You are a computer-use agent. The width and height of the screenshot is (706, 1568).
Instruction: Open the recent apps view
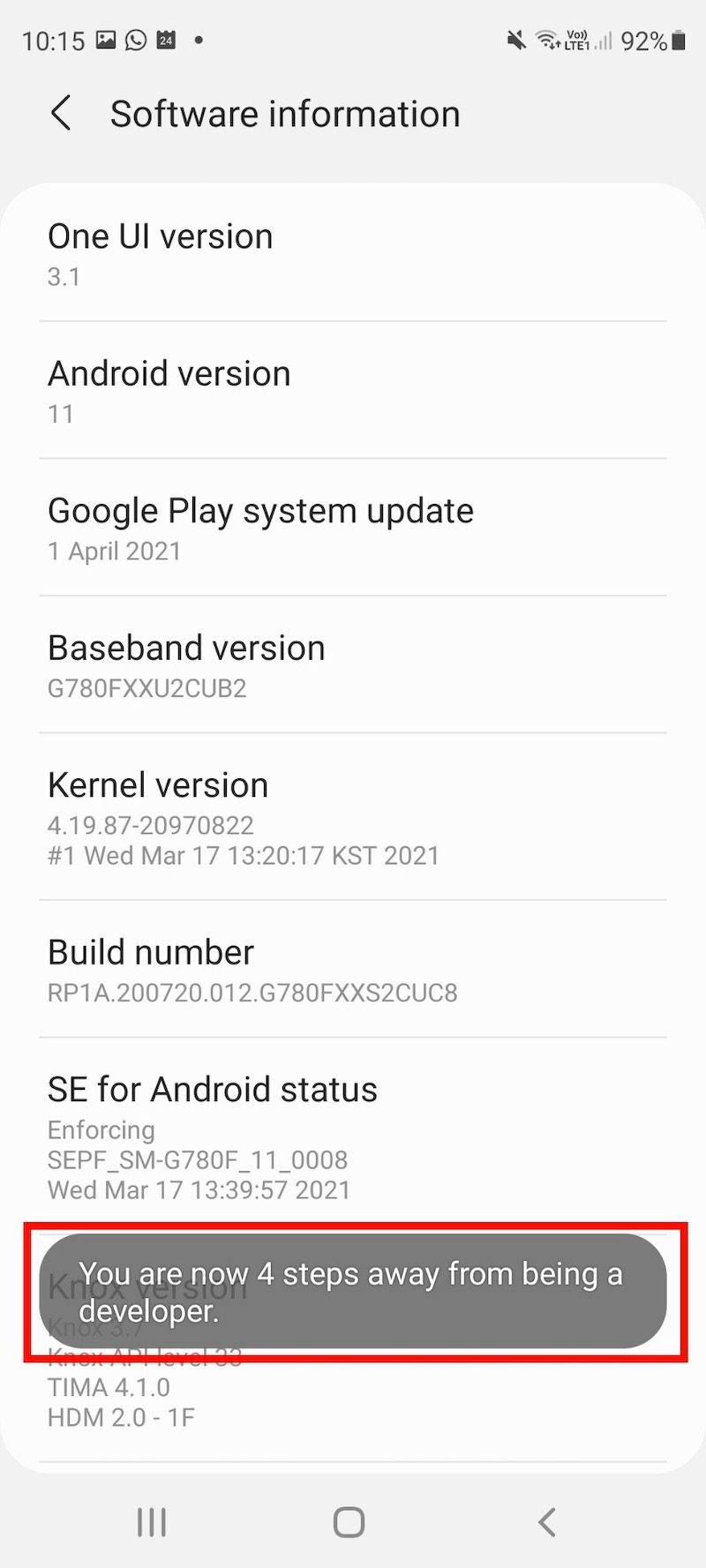152,1521
